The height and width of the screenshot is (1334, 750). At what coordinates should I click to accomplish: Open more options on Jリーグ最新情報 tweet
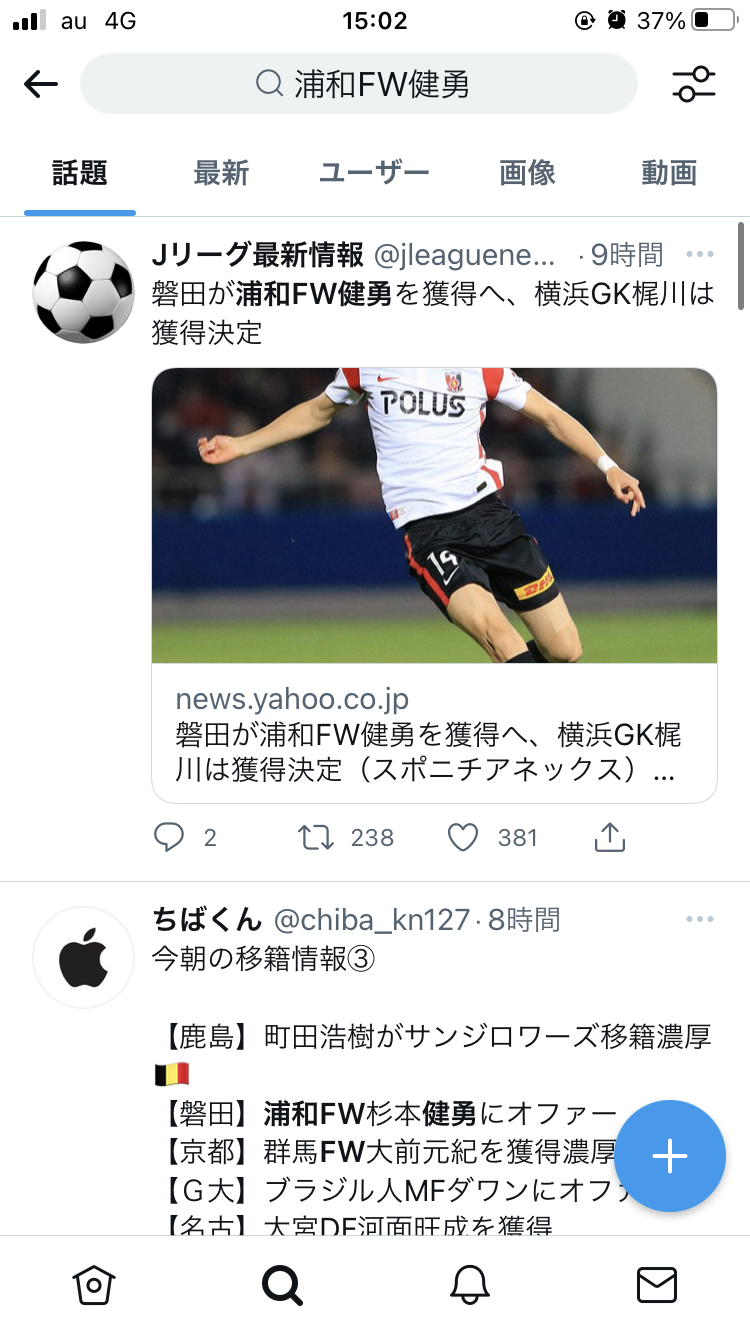point(699,254)
